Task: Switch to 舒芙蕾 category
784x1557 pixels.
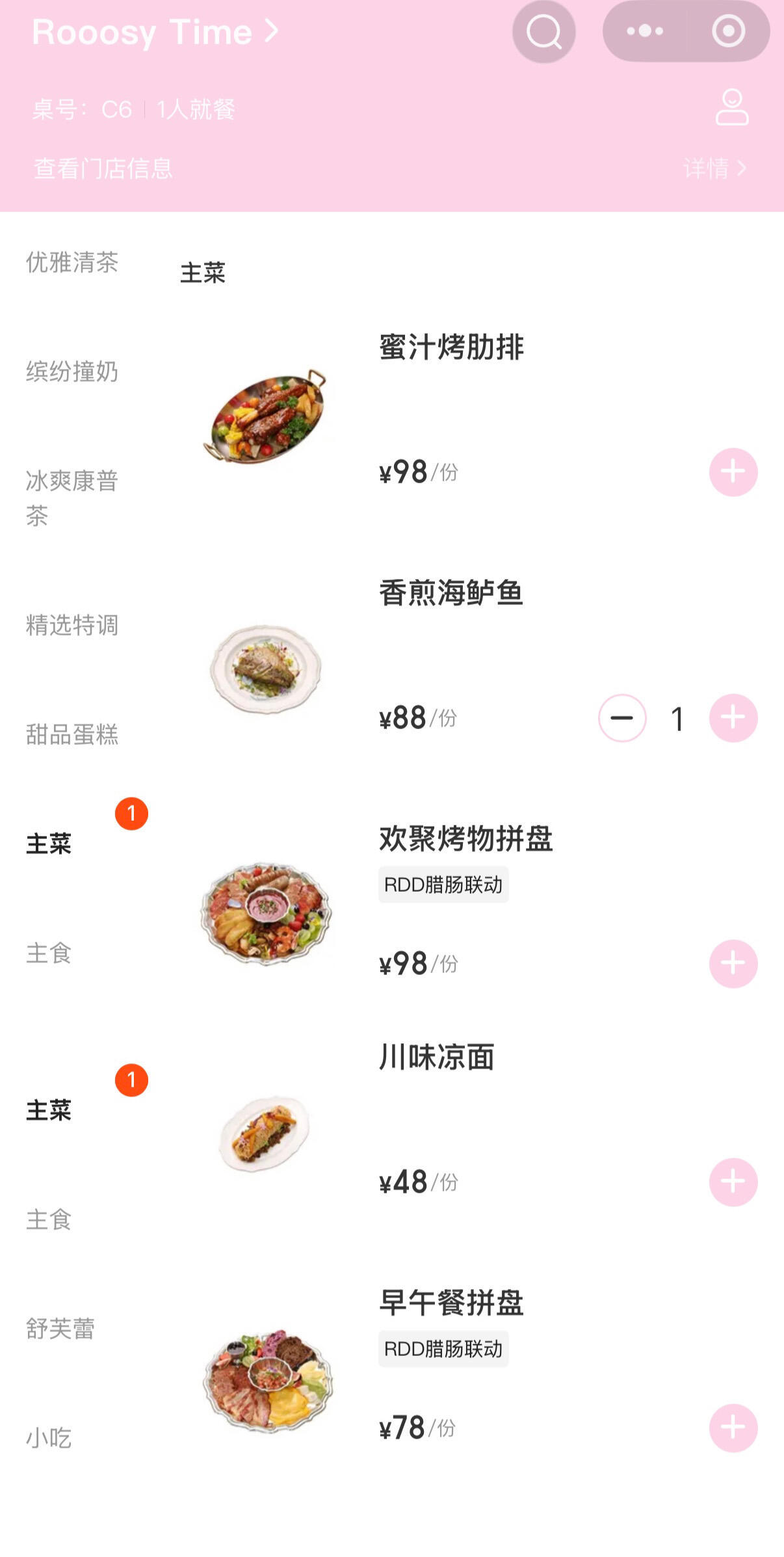Action: [60, 1328]
